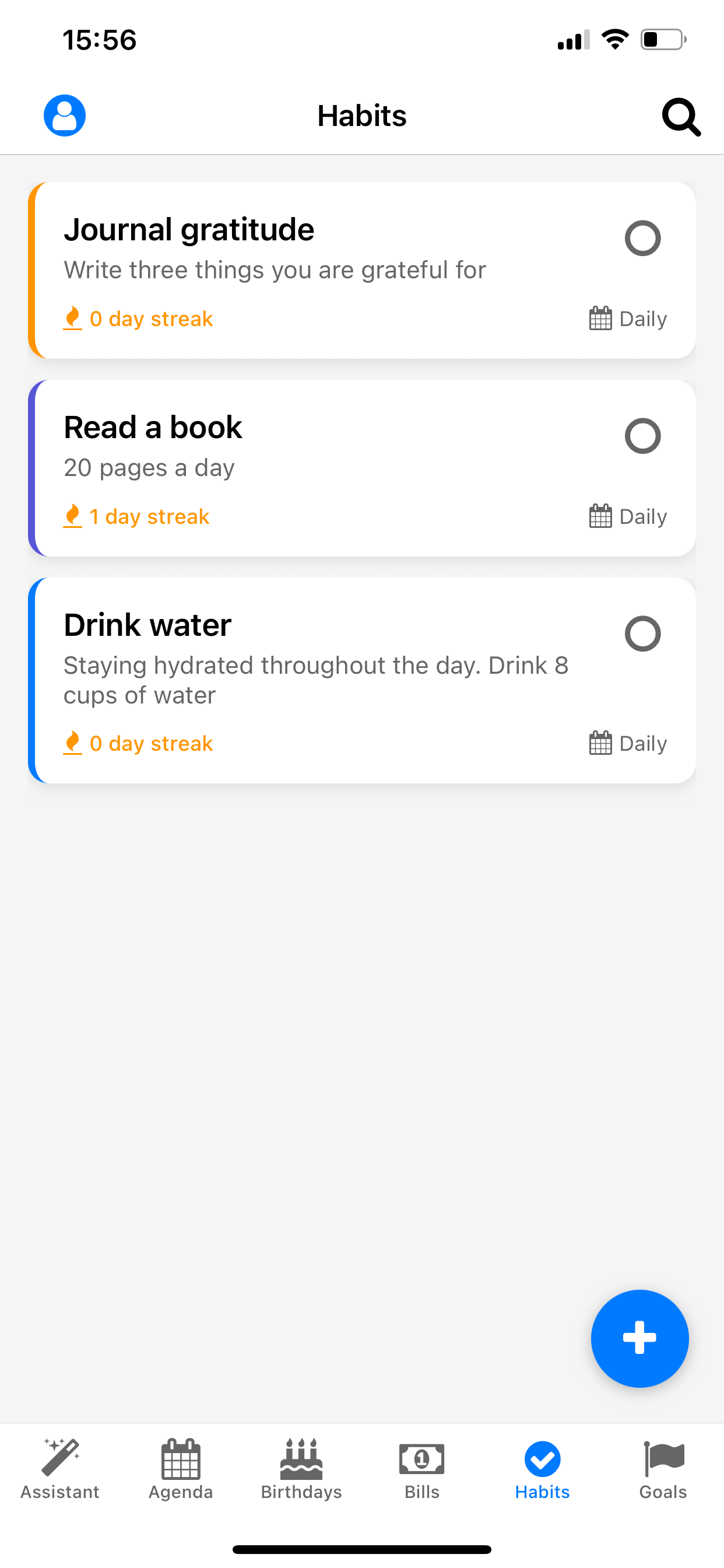The height and width of the screenshot is (1568, 724).
Task: Tap the Habits checkmark icon
Action: coord(542,1461)
